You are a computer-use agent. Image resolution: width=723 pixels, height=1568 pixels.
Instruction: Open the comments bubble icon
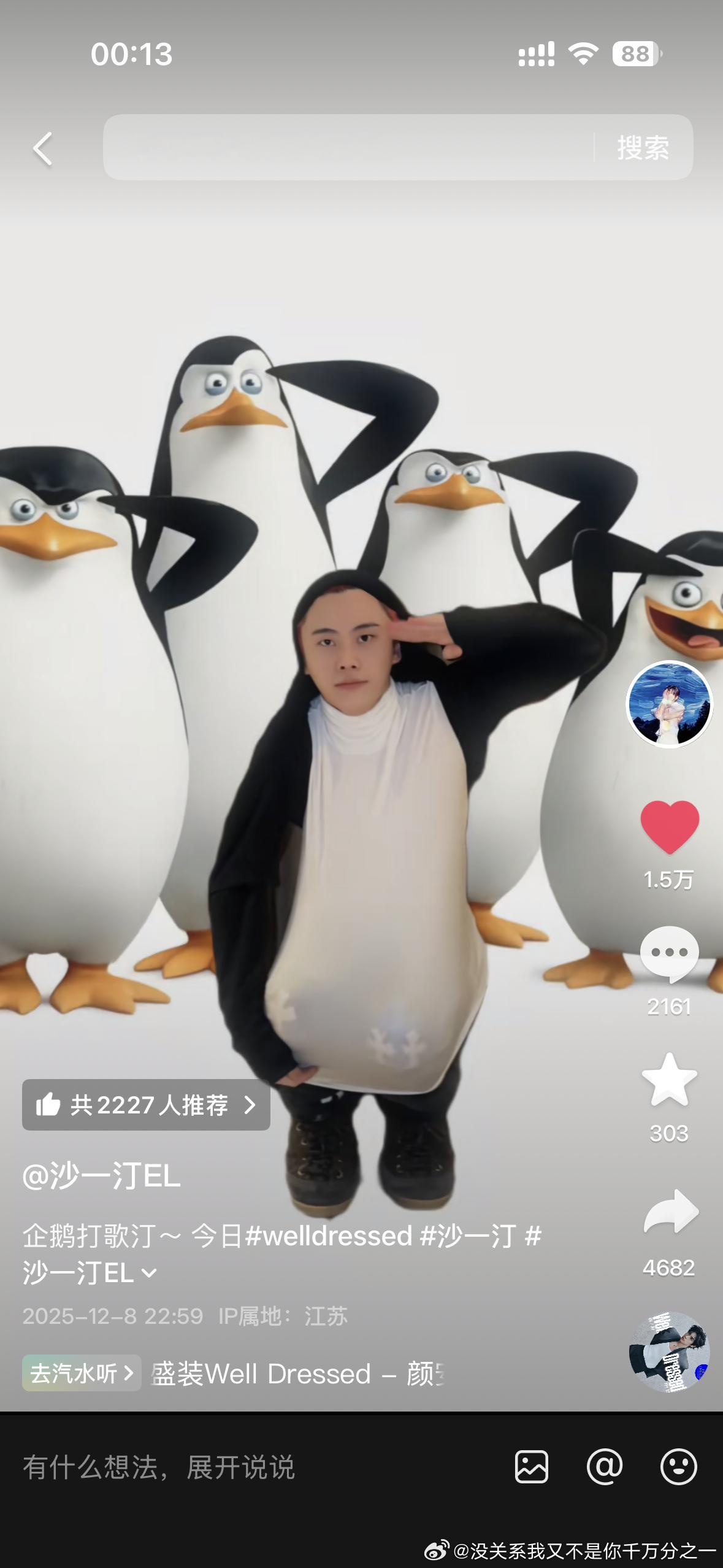669,953
